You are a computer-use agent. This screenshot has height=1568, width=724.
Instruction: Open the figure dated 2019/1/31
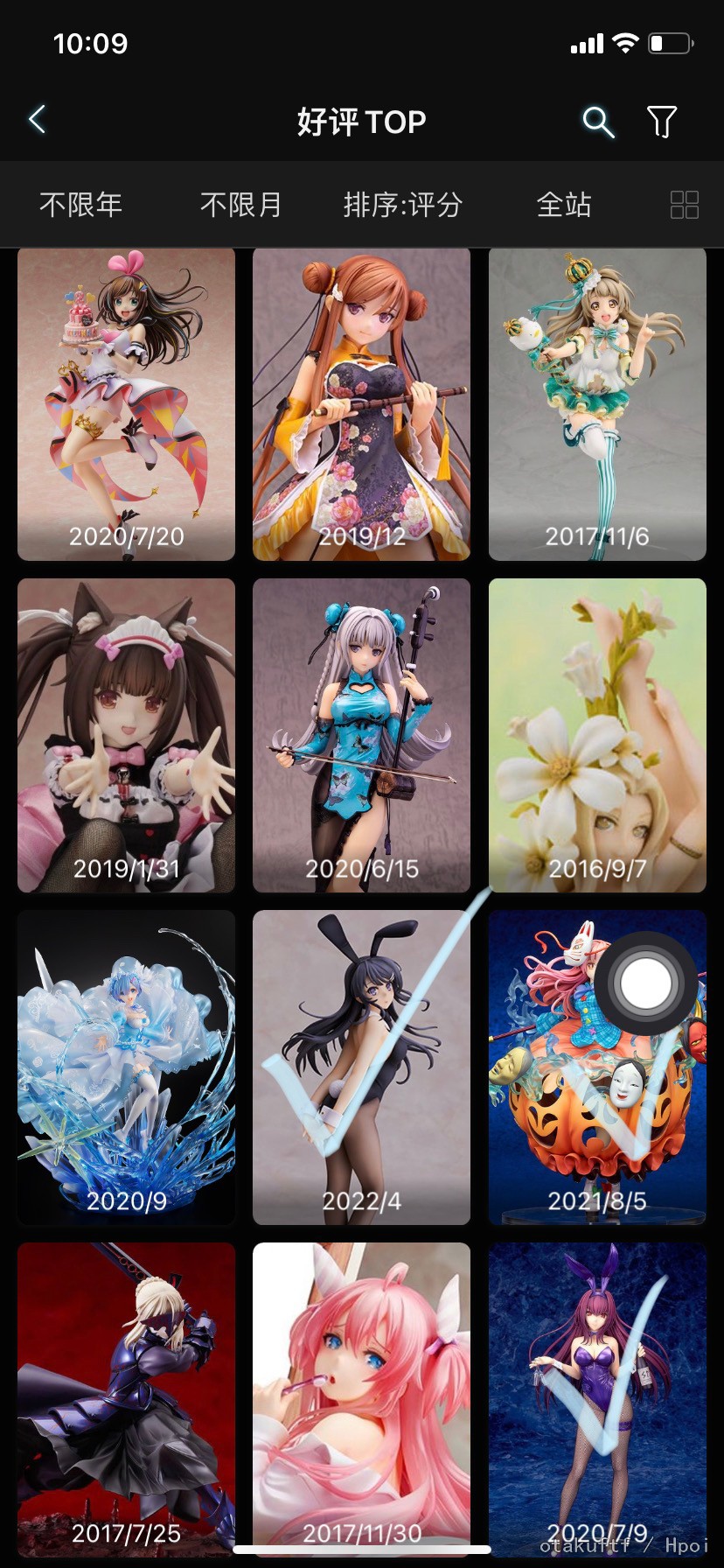pos(127,735)
